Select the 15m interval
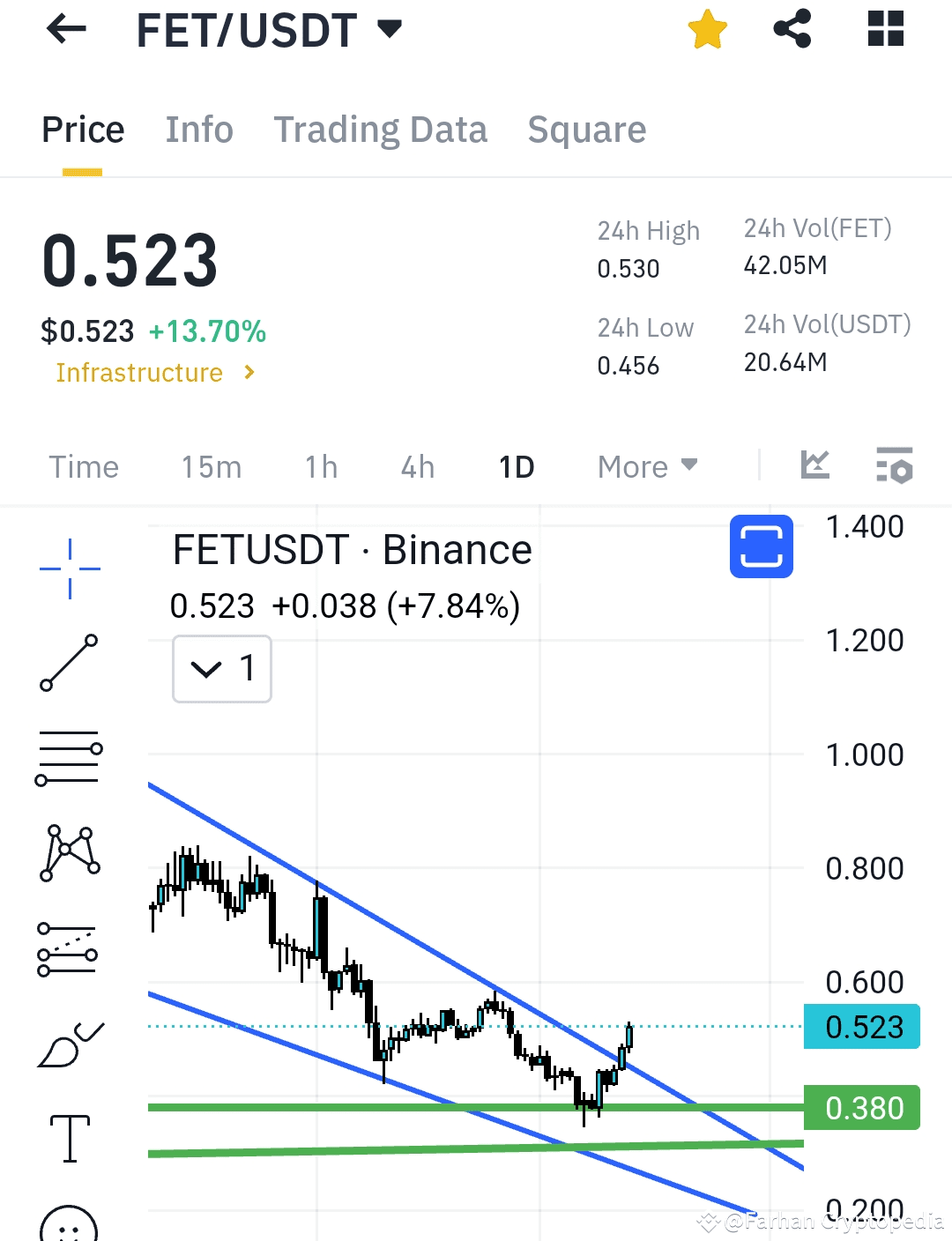The height and width of the screenshot is (1241, 952). [212, 466]
